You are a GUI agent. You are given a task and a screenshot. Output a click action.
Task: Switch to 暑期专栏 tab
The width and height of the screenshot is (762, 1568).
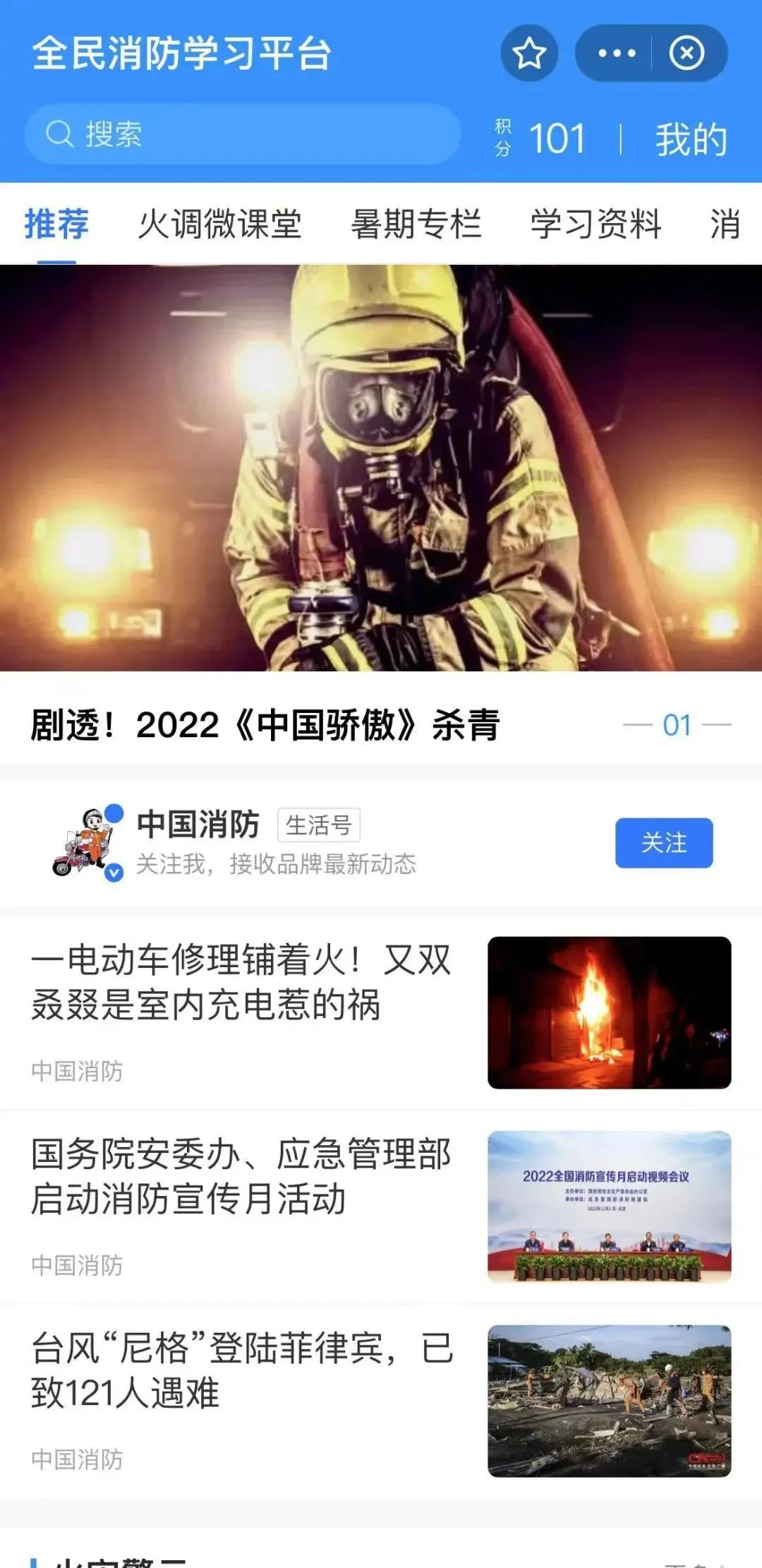pos(416,225)
